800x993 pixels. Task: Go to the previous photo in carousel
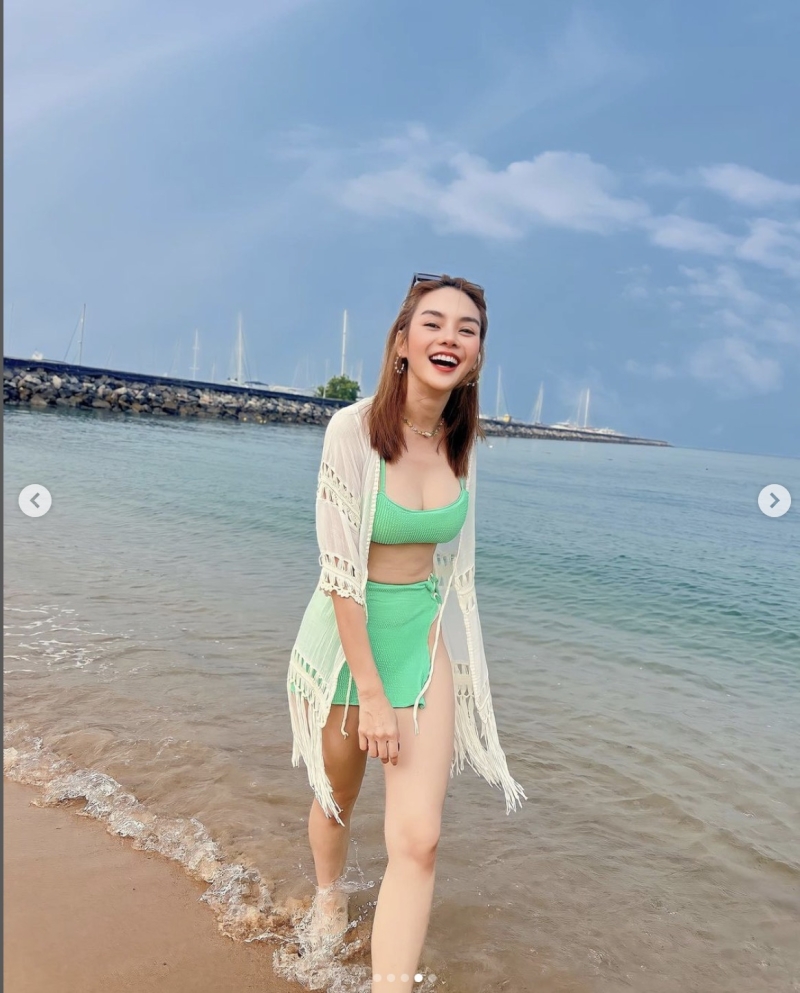click(35, 500)
